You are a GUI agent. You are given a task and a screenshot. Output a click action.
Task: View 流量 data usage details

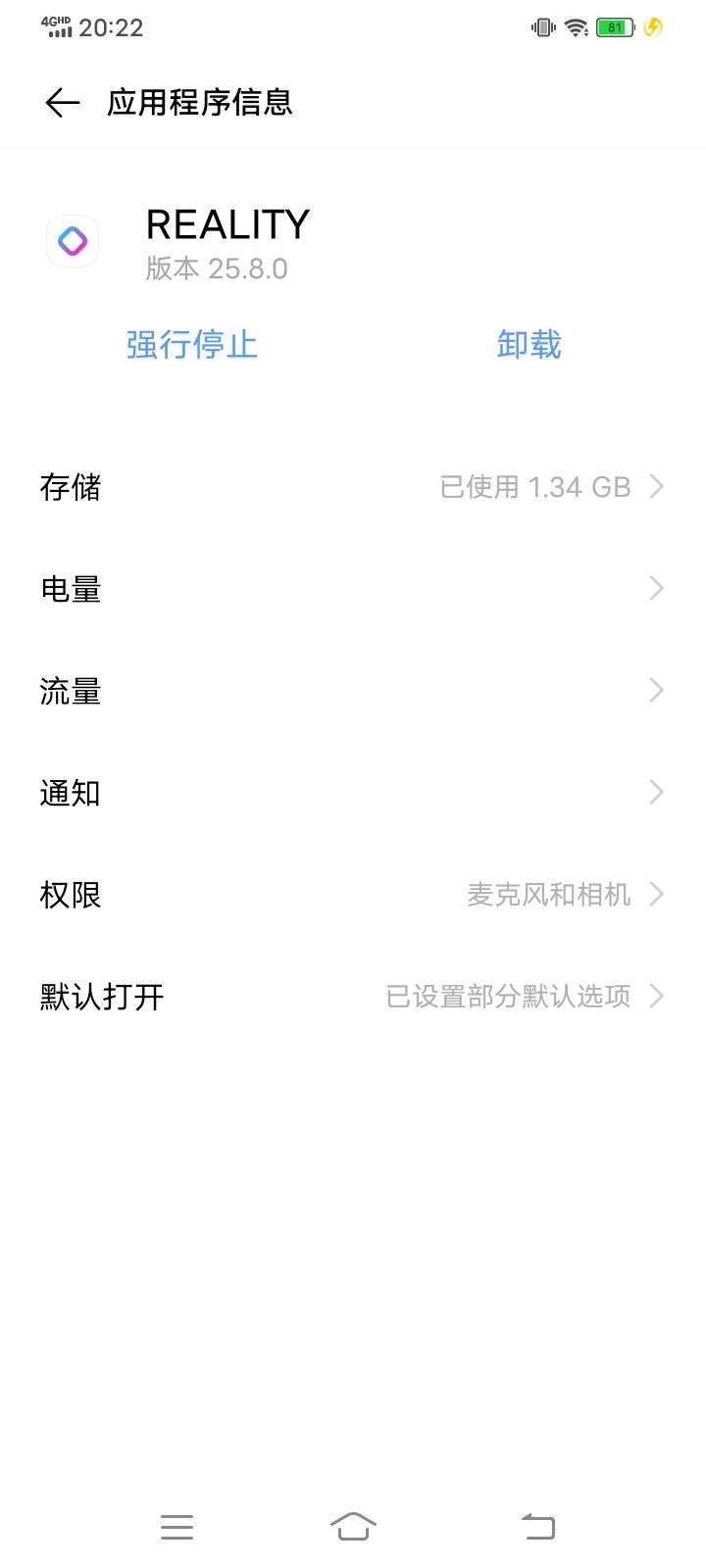(x=353, y=691)
